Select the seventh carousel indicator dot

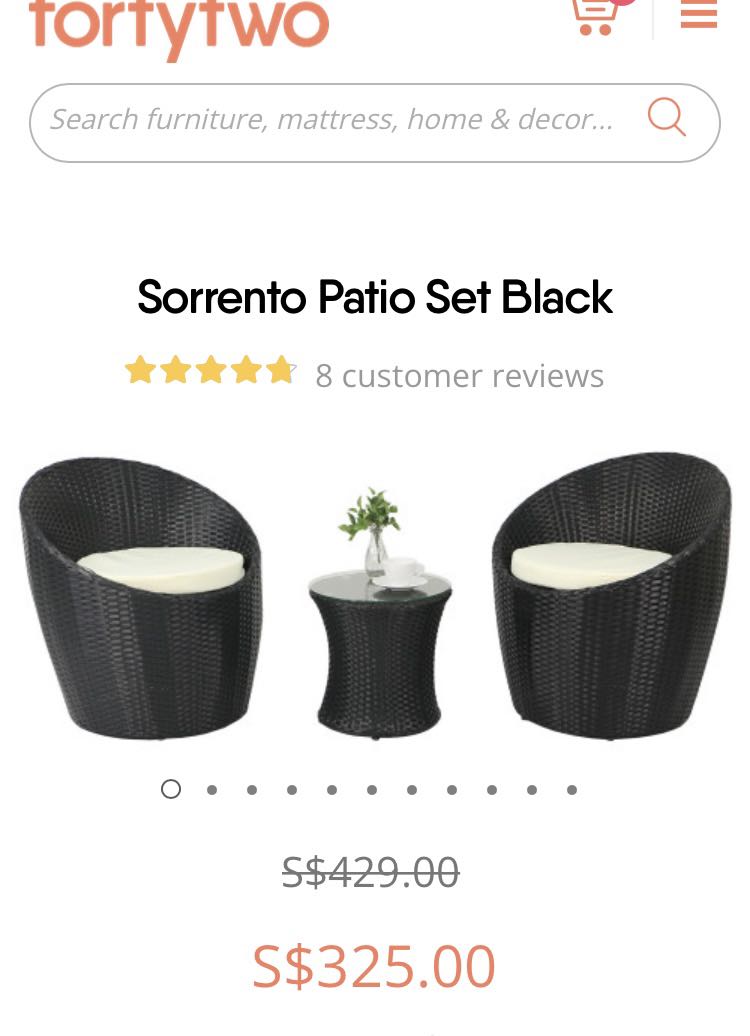(x=411, y=790)
